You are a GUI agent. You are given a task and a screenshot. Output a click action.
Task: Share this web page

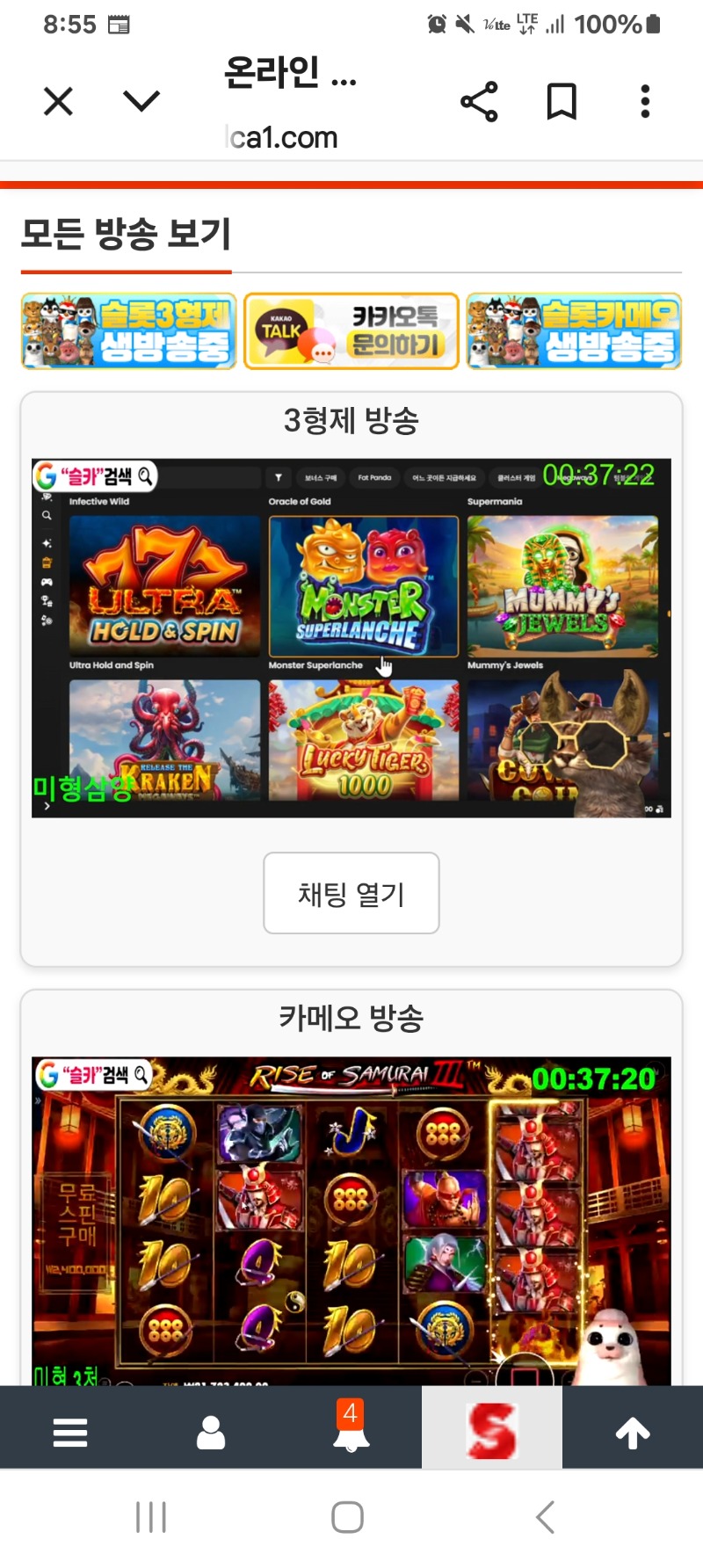(x=479, y=102)
